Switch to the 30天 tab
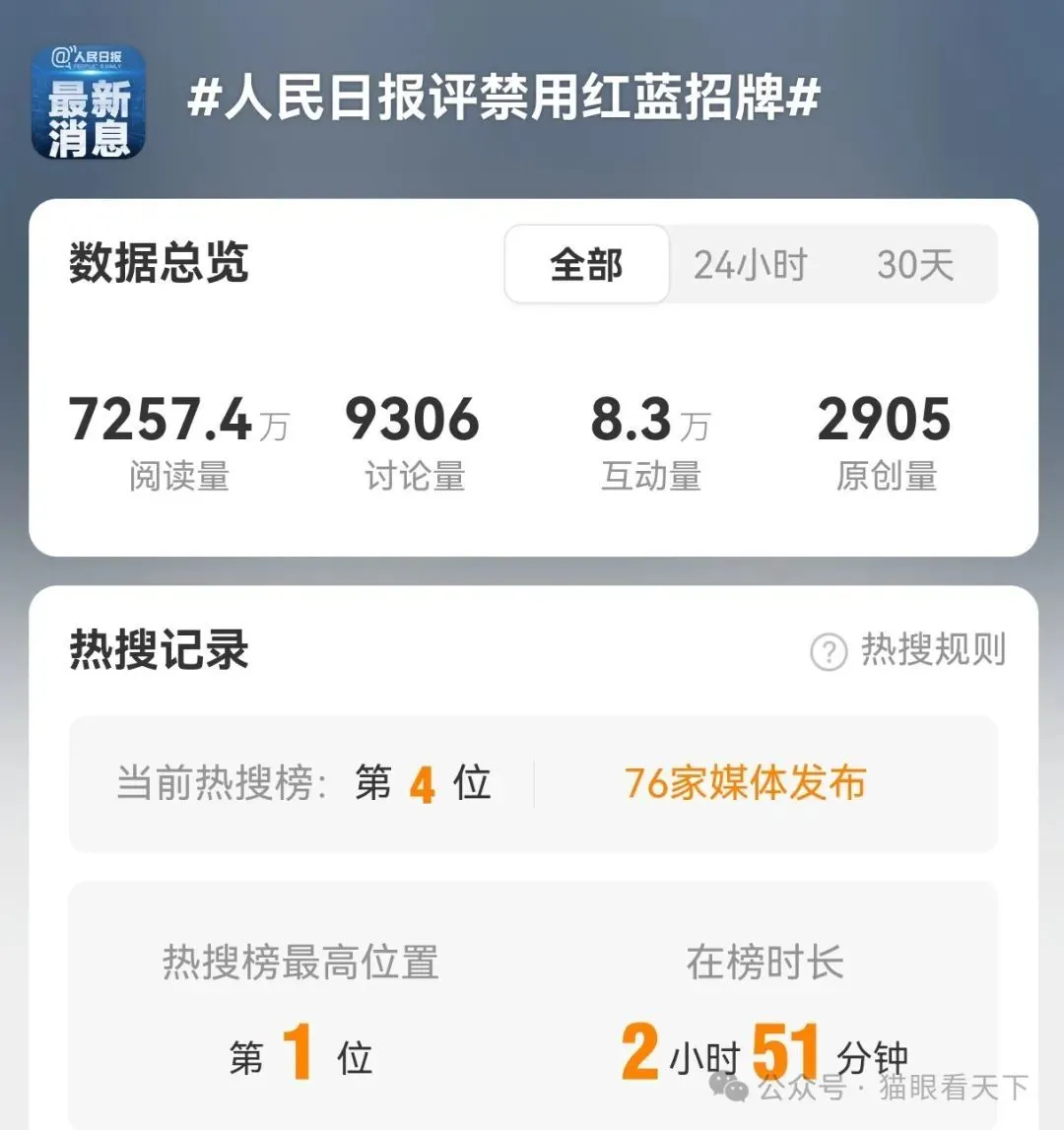This screenshot has height=1130, width=1064. [x=915, y=265]
